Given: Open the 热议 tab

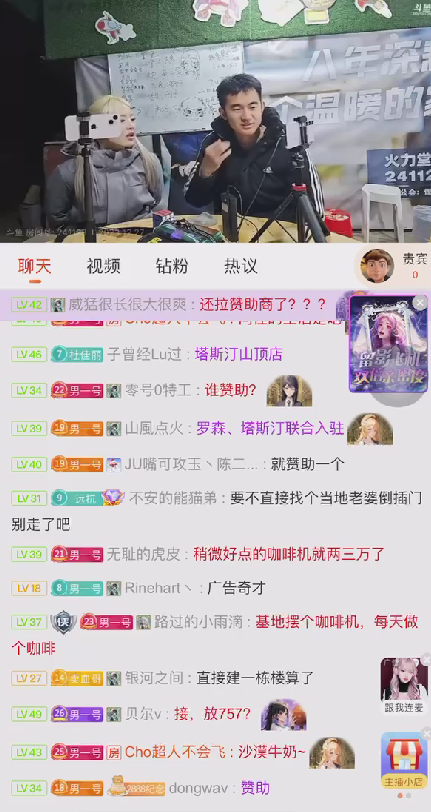Looking at the screenshot, I should pos(241,266).
